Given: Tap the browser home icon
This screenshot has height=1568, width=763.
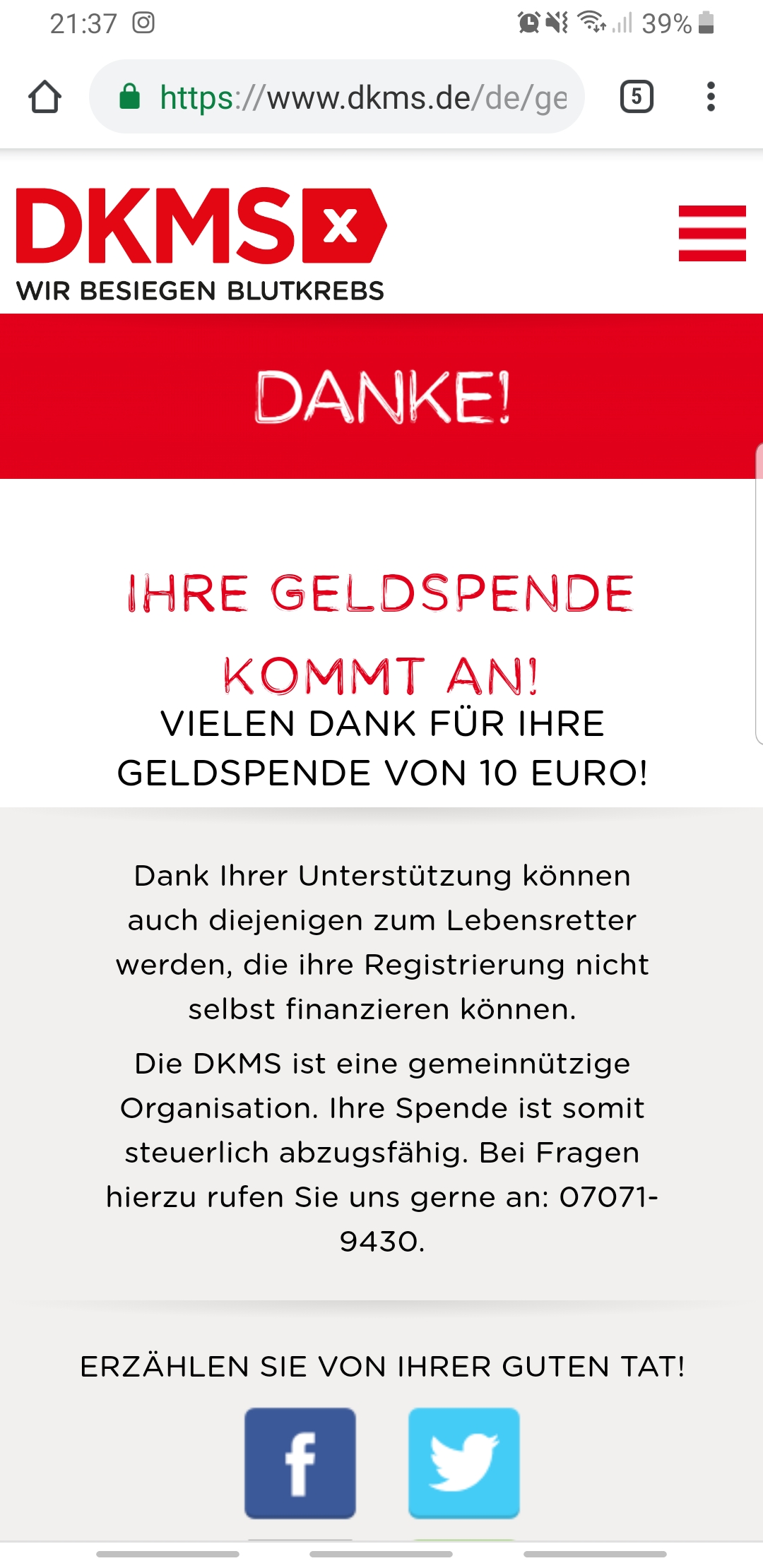Looking at the screenshot, I should pos(45,97).
